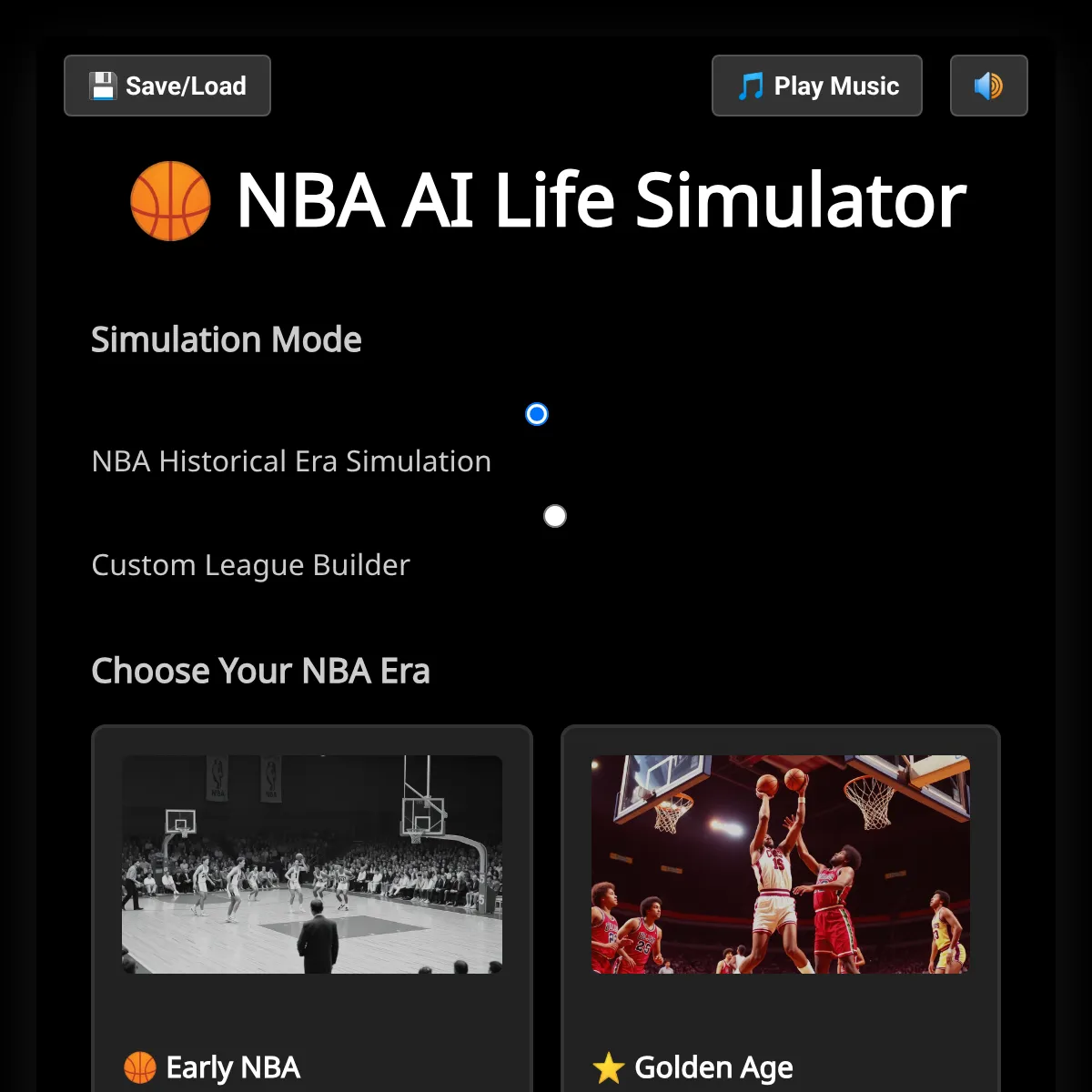1092x1092 pixels.
Task: Pick the Early NBA era card
Action: point(312,910)
